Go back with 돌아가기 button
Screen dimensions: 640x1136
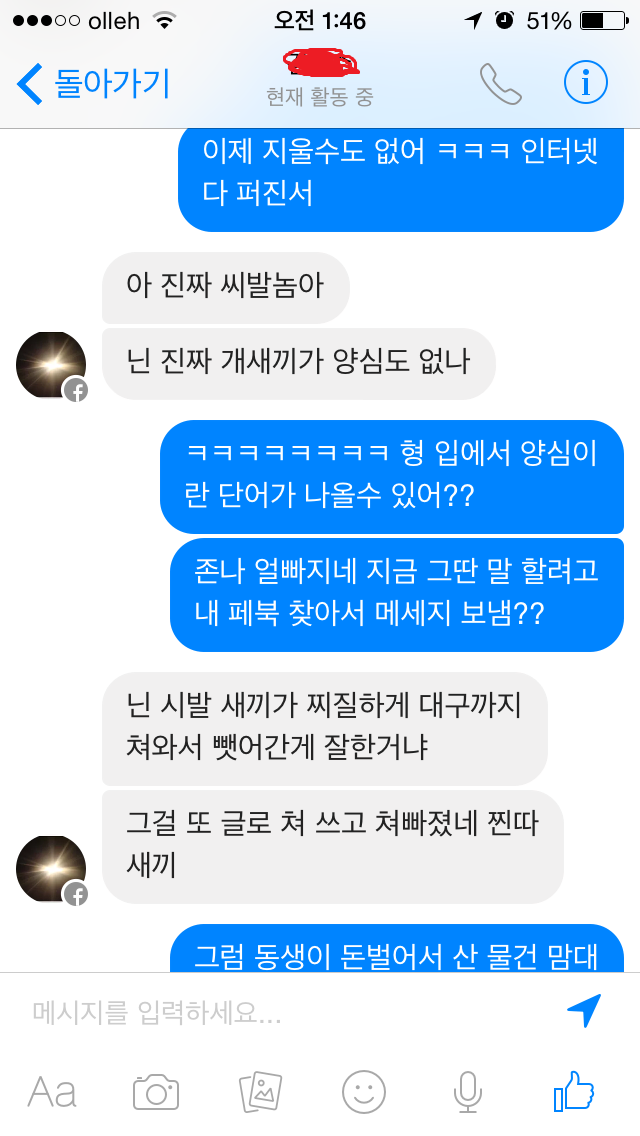click(x=95, y=84)
